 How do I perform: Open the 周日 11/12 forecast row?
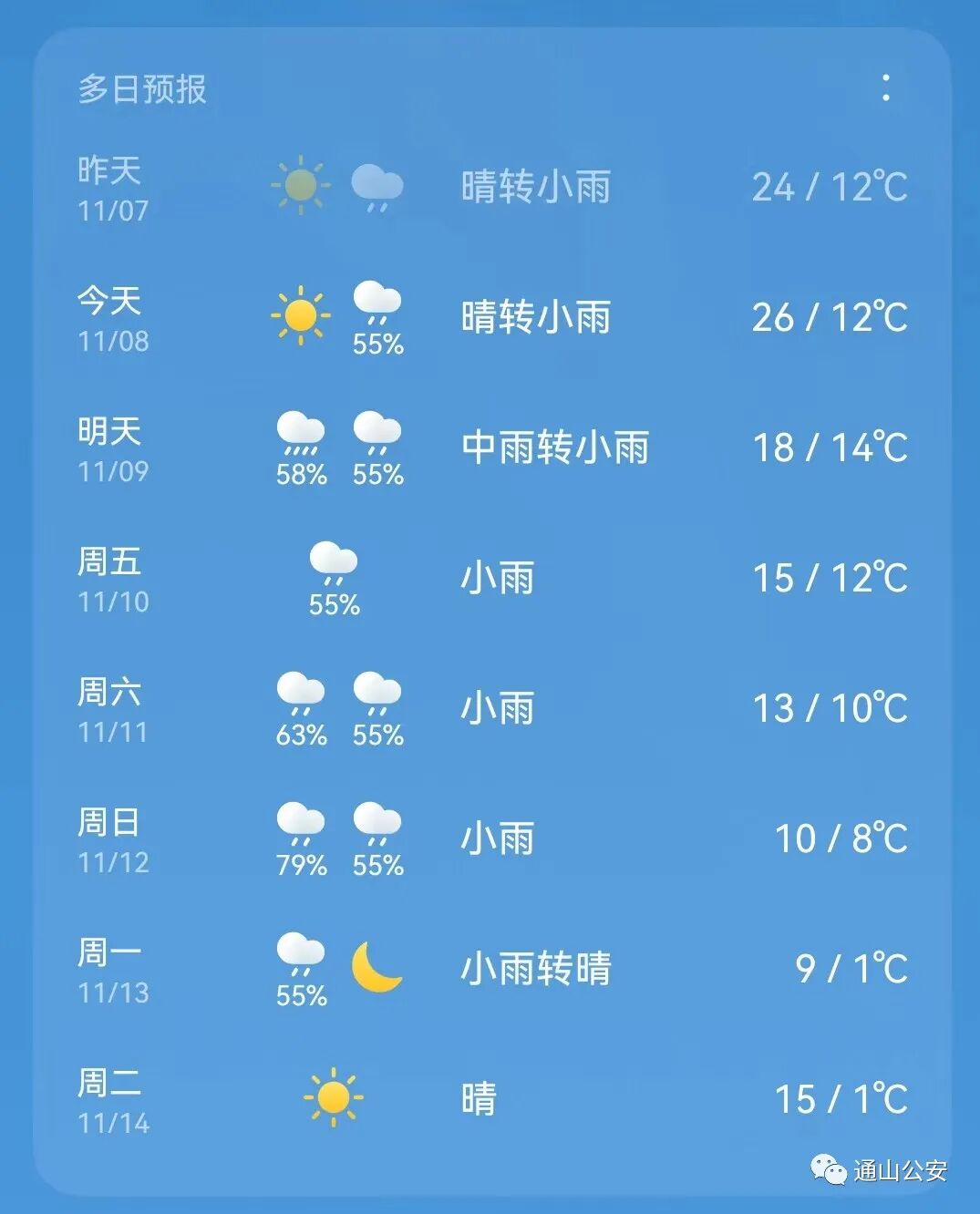(x=492, y=838)
